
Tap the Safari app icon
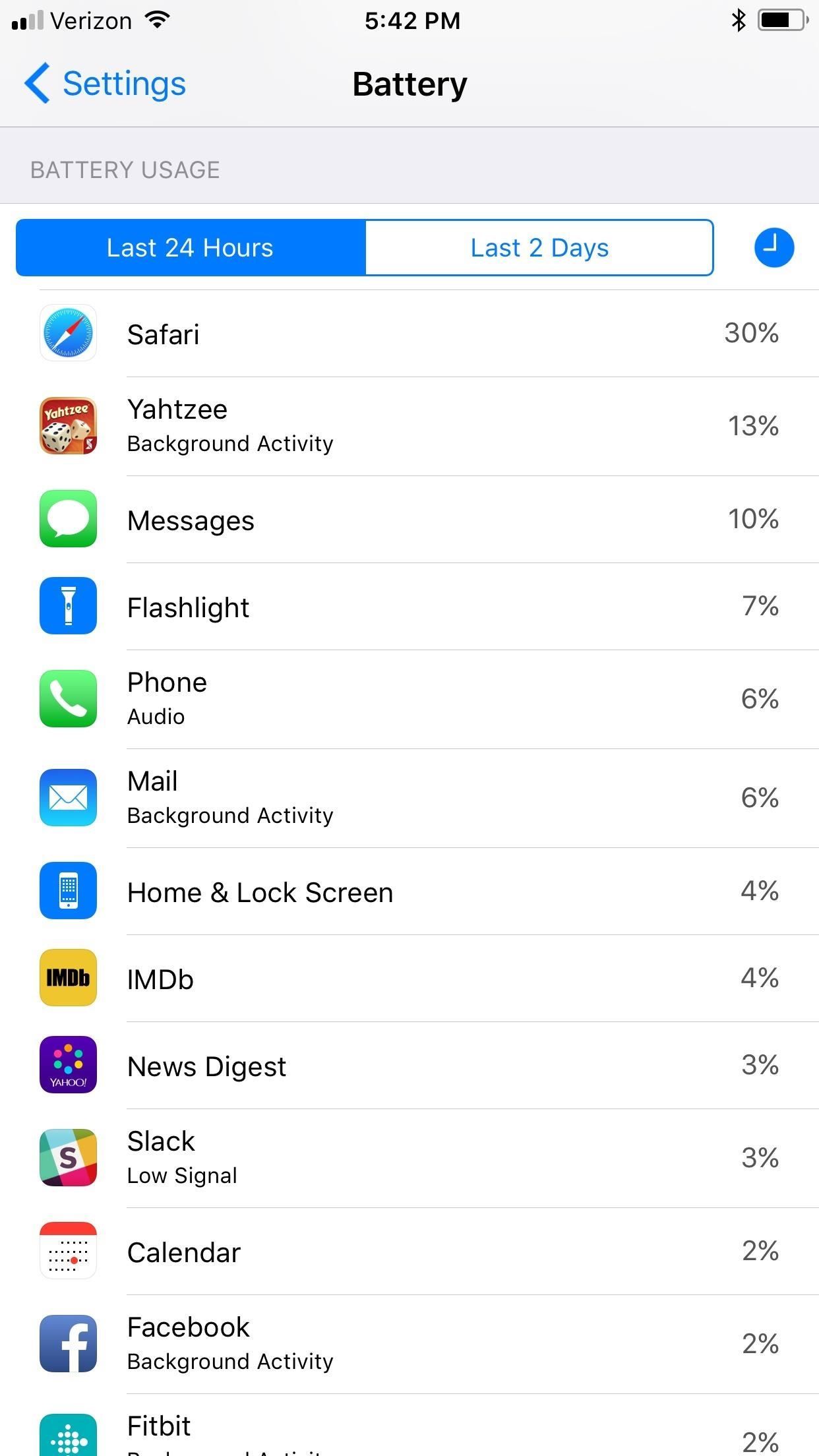tap(67, 333)
